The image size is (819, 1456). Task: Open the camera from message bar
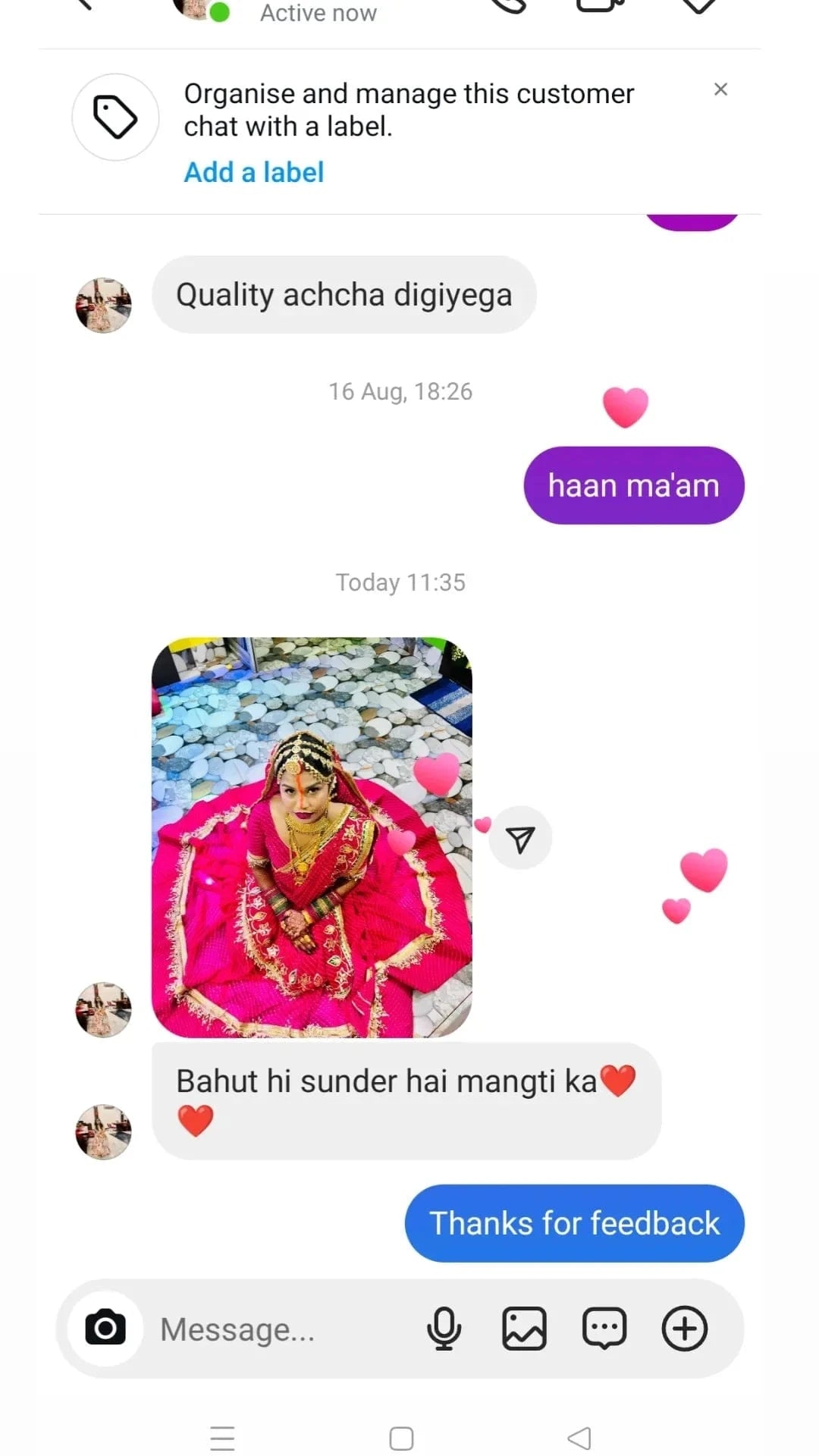105,1328
